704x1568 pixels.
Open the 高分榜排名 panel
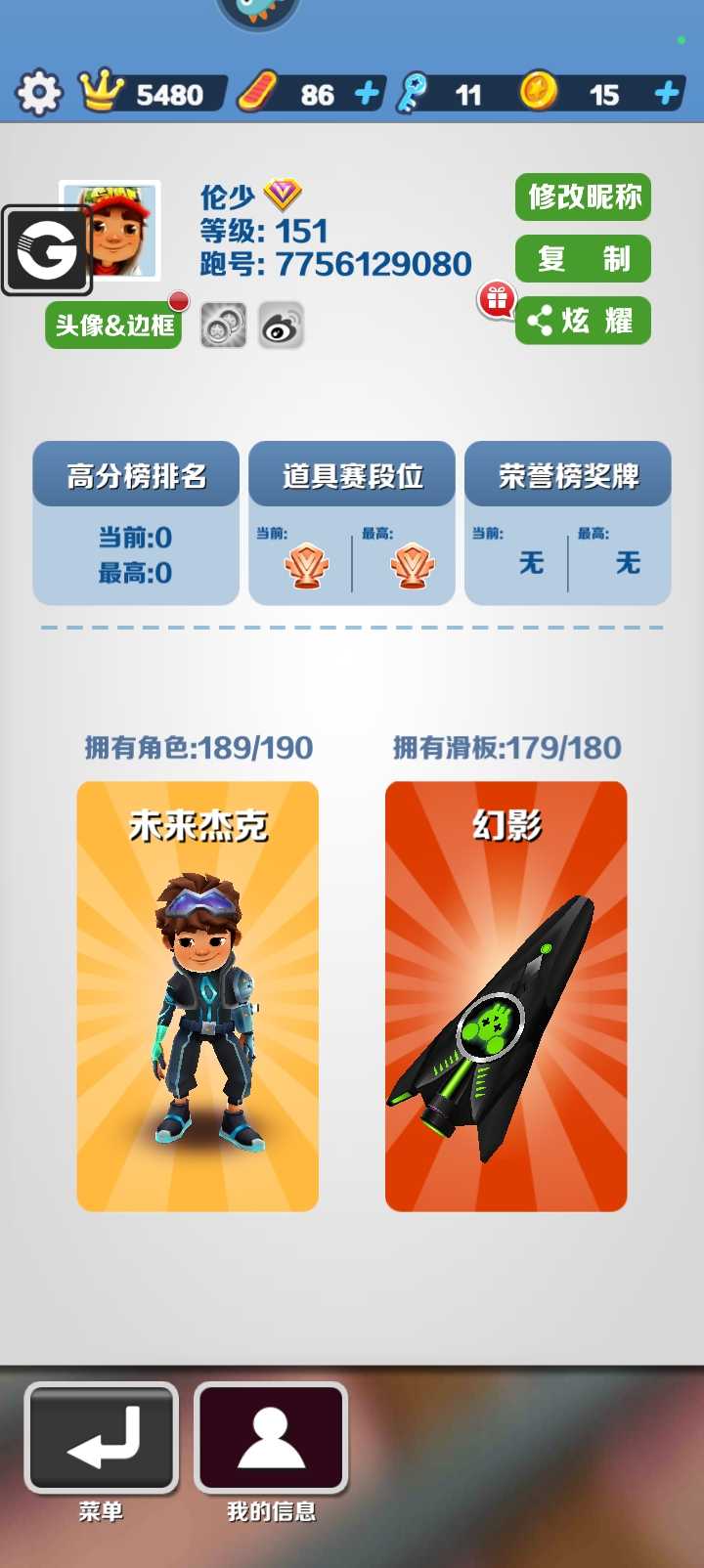coord(136,523)
